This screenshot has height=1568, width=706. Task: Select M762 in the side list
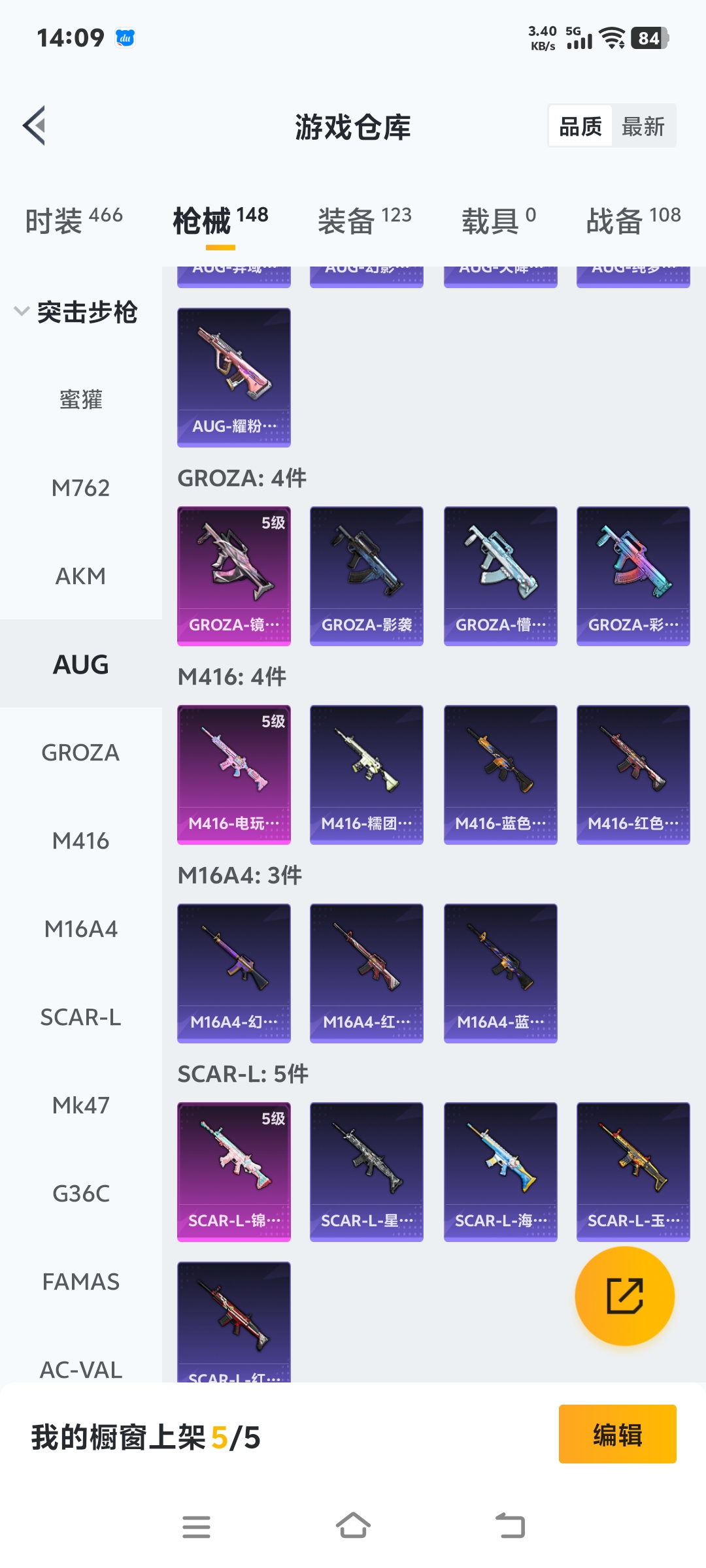[x=80, y=488]
